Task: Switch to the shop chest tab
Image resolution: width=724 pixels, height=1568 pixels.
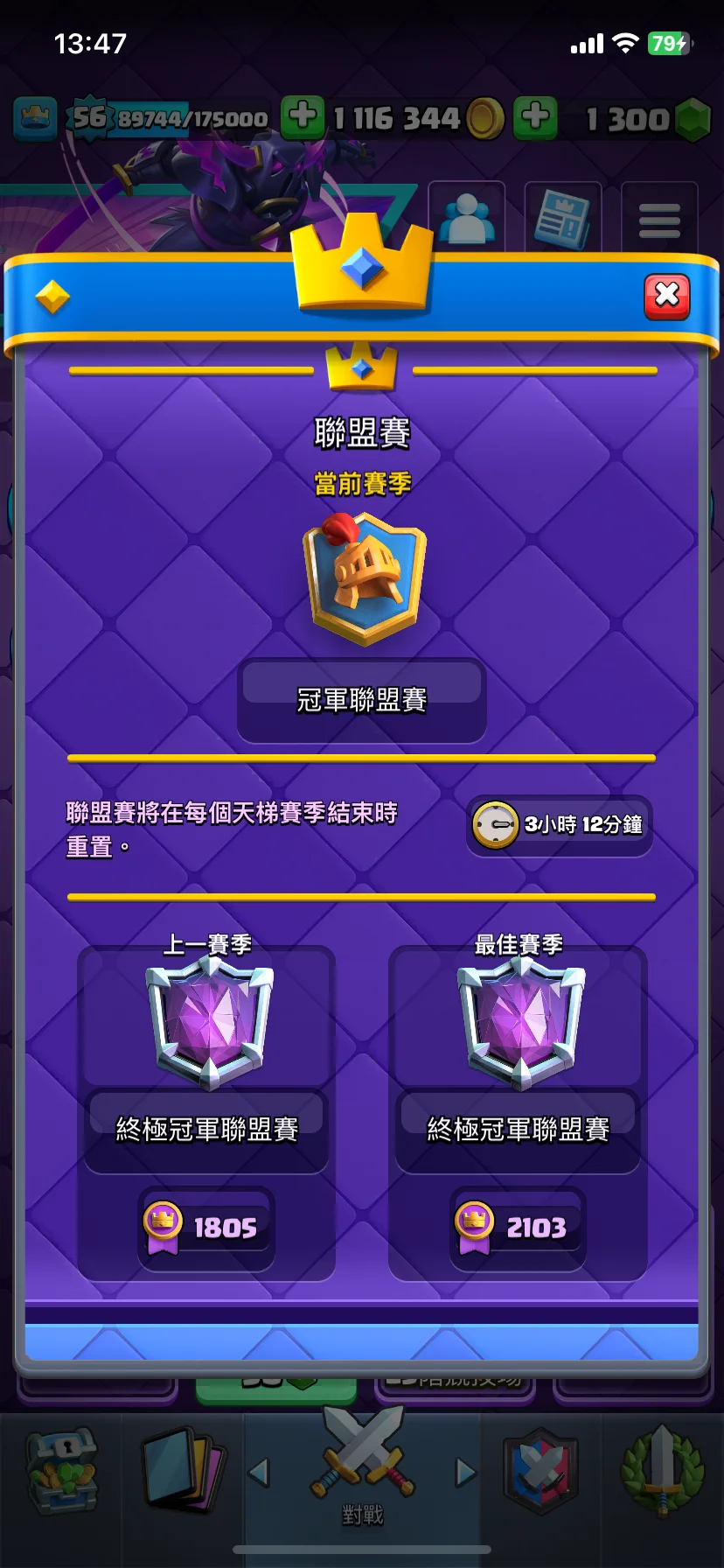Action: click(61, 1472)
